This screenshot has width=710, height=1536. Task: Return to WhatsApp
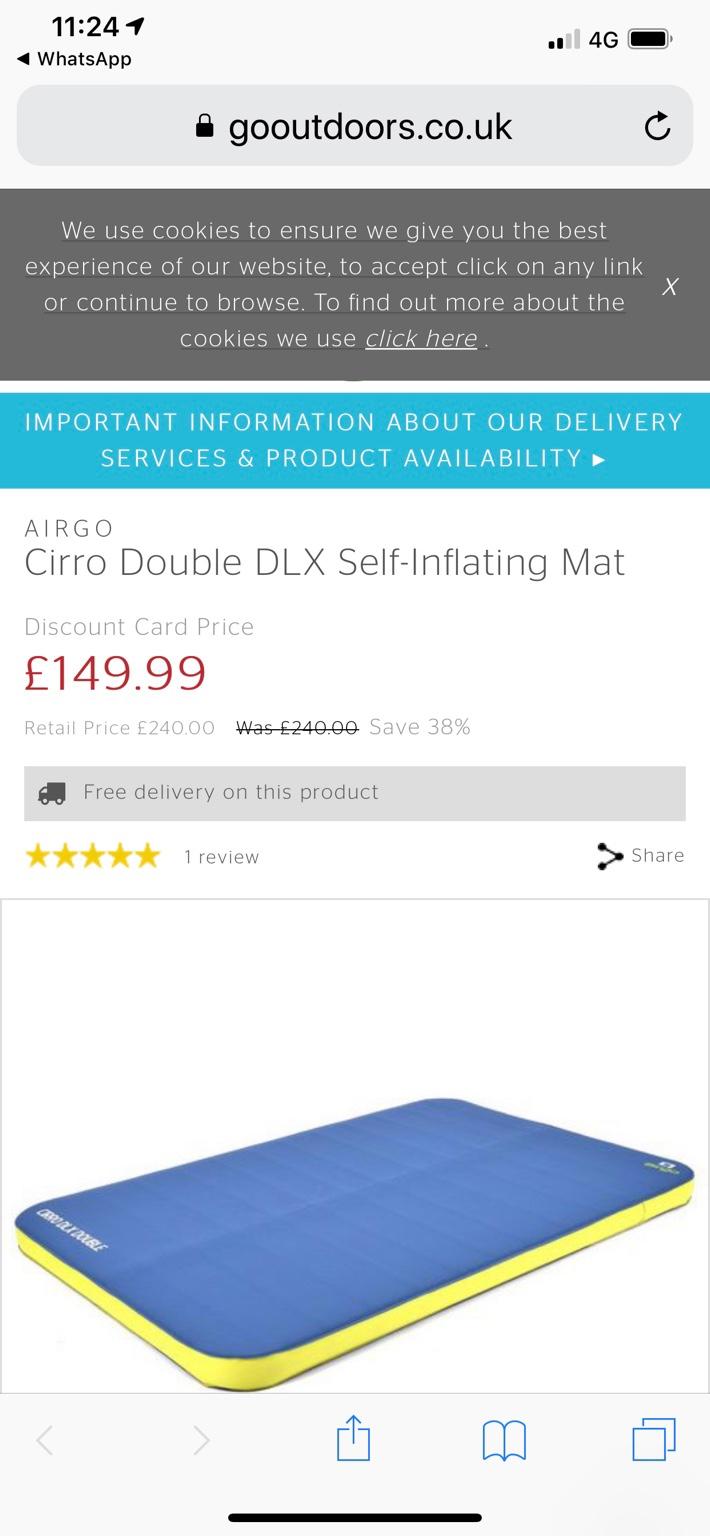click(x=74, y=59)
